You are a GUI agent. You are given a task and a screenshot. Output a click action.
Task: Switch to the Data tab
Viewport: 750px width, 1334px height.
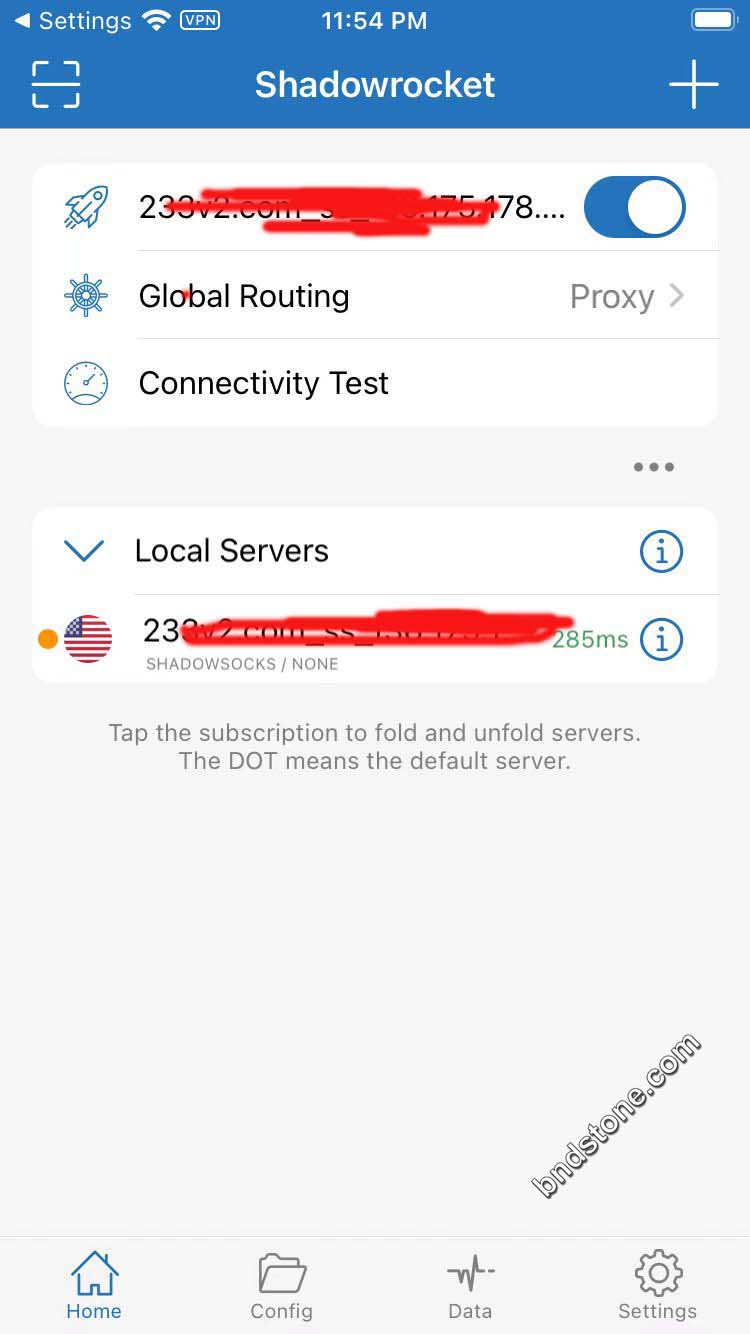470,1286
